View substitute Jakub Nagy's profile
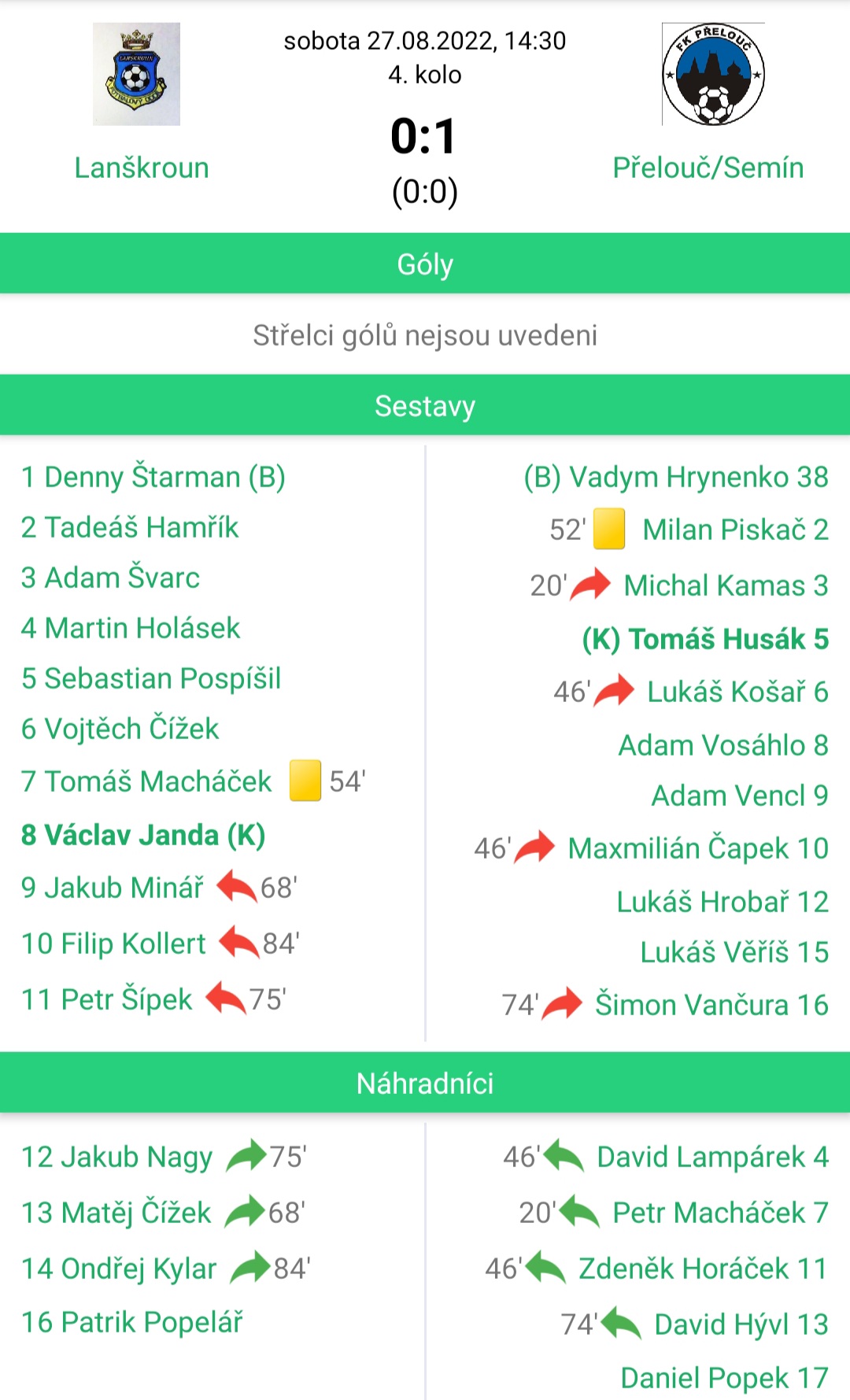Image resolution: width=850 pixels, height=1400 pixels. tap(117, 1157)
